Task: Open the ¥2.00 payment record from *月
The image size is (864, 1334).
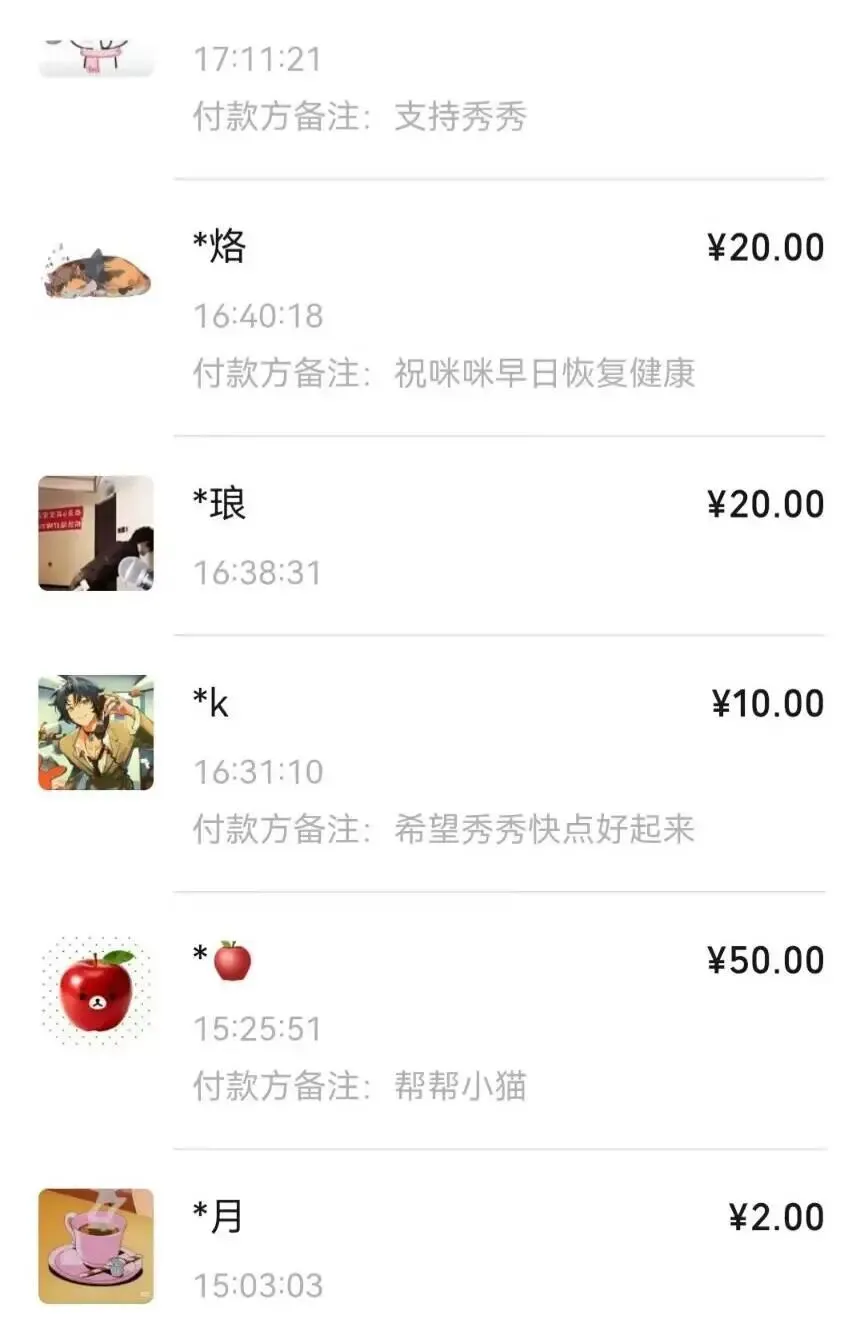Action: [x=500, y=1248]
